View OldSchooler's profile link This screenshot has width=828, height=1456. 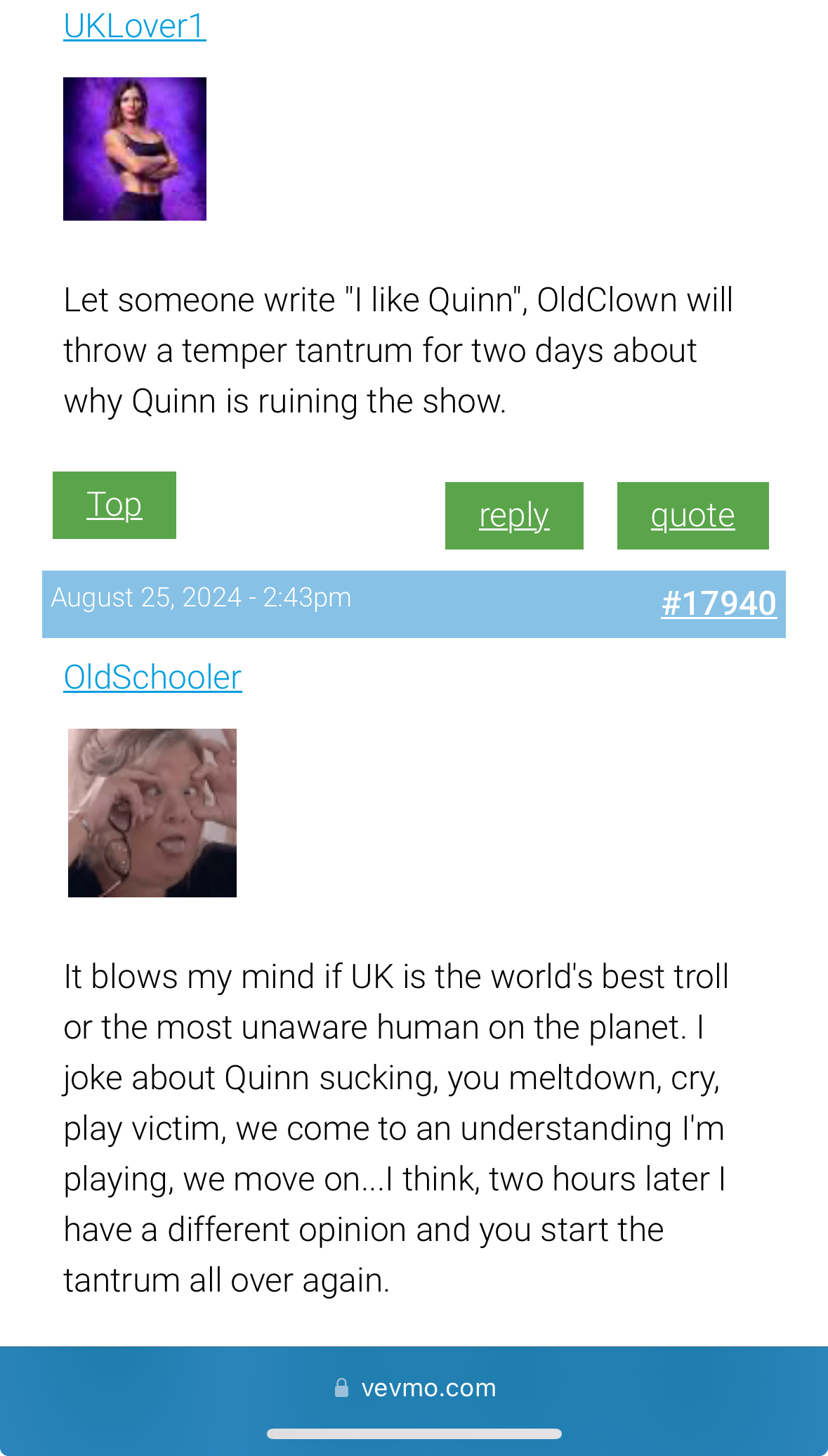point(152,677)
